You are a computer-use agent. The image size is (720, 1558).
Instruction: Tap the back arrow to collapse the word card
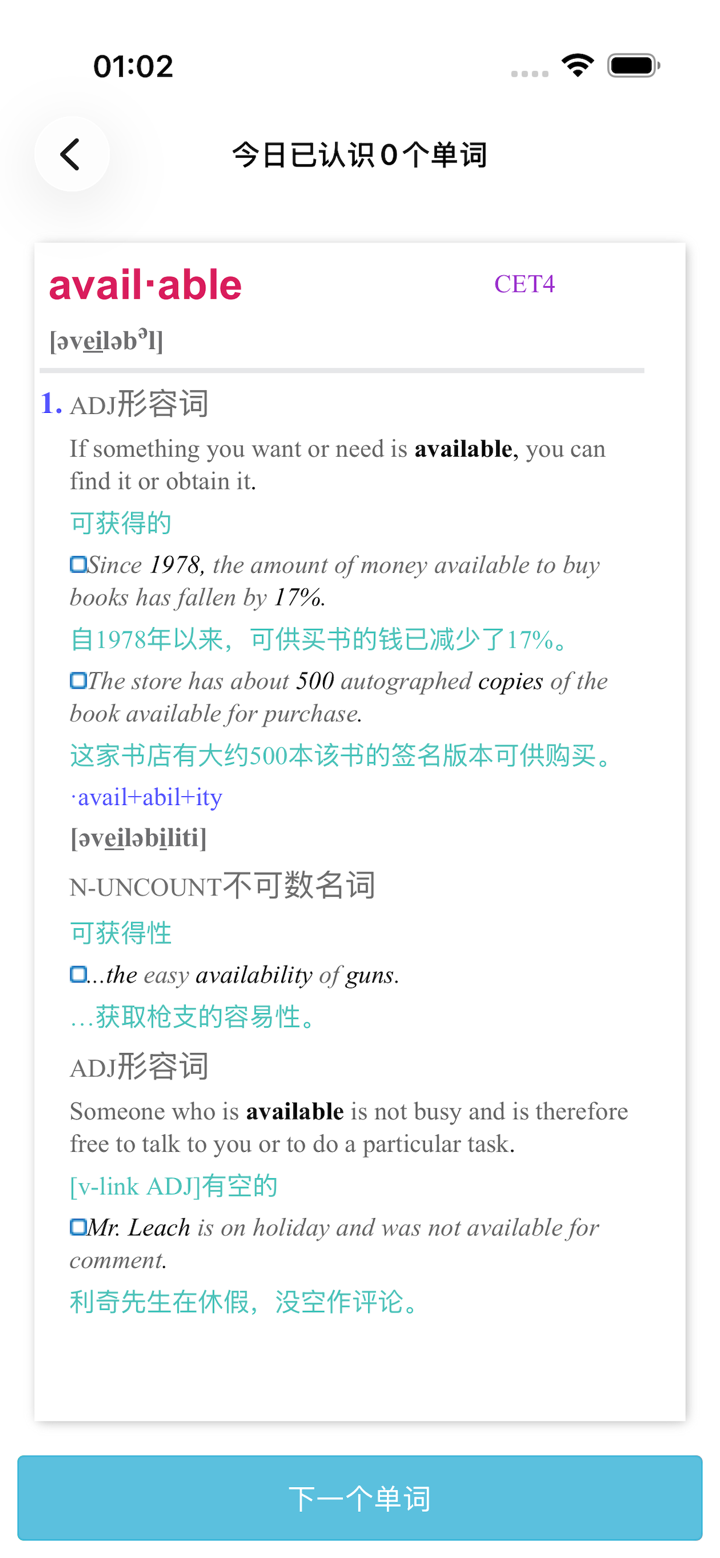(71, 154)
